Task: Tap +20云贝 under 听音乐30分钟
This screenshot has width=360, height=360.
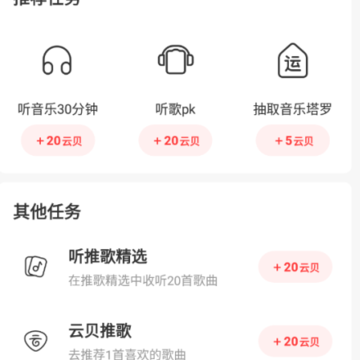Action: [x=58, y=141]
